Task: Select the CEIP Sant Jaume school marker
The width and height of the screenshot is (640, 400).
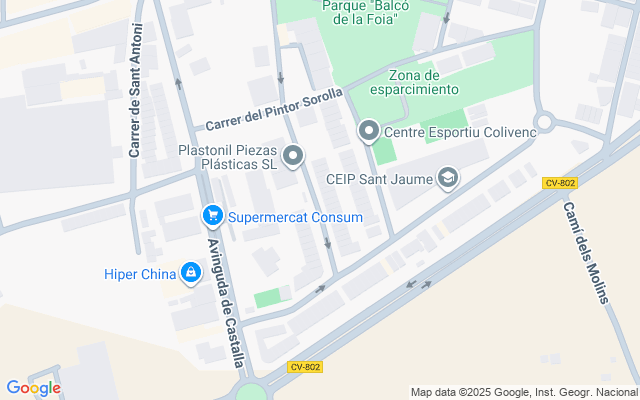Action: click(448, 178)
